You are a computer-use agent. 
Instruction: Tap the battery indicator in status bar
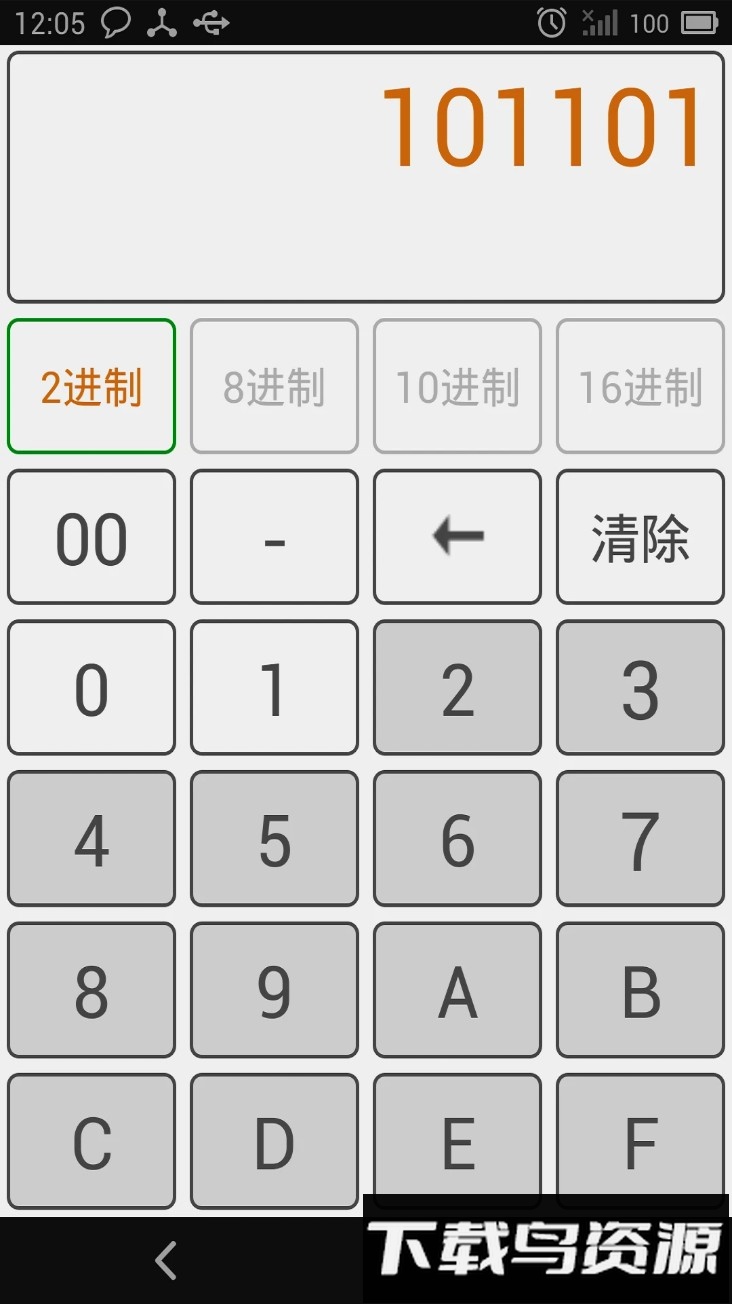coord(701,22)
